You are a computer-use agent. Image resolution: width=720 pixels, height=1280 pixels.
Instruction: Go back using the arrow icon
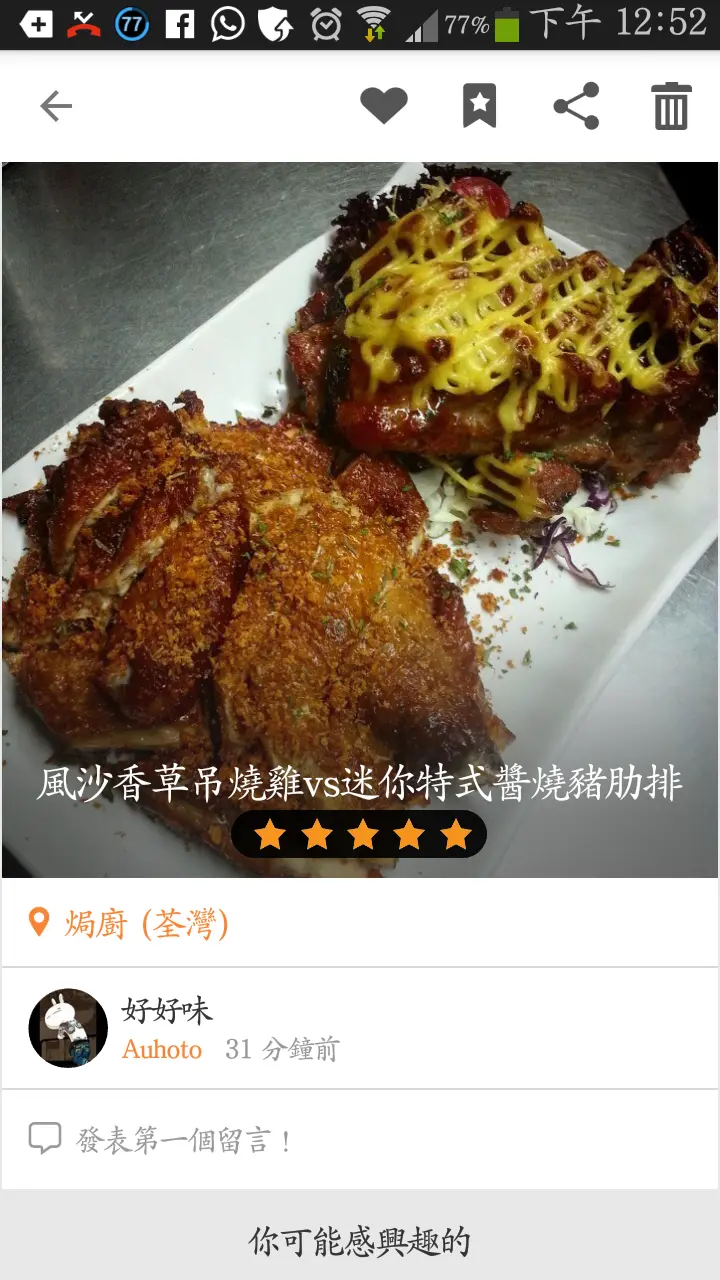coord(56,106)
